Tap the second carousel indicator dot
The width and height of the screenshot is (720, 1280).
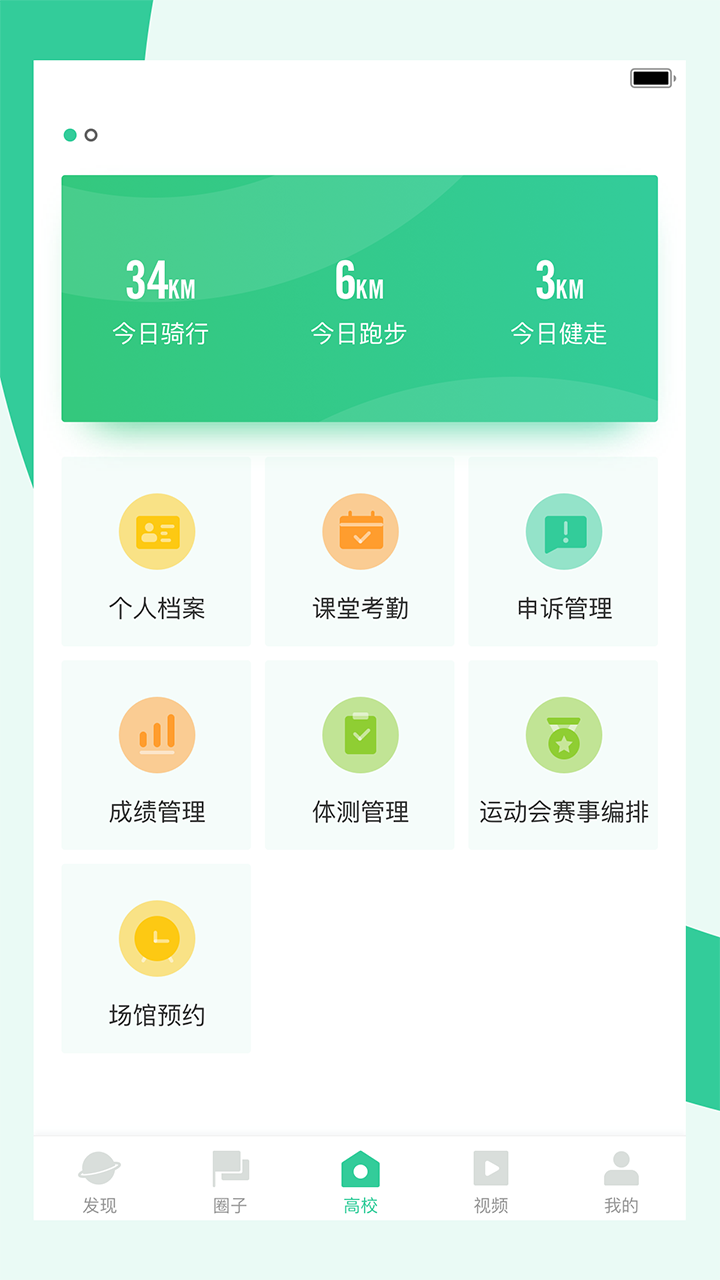point(90,133)
